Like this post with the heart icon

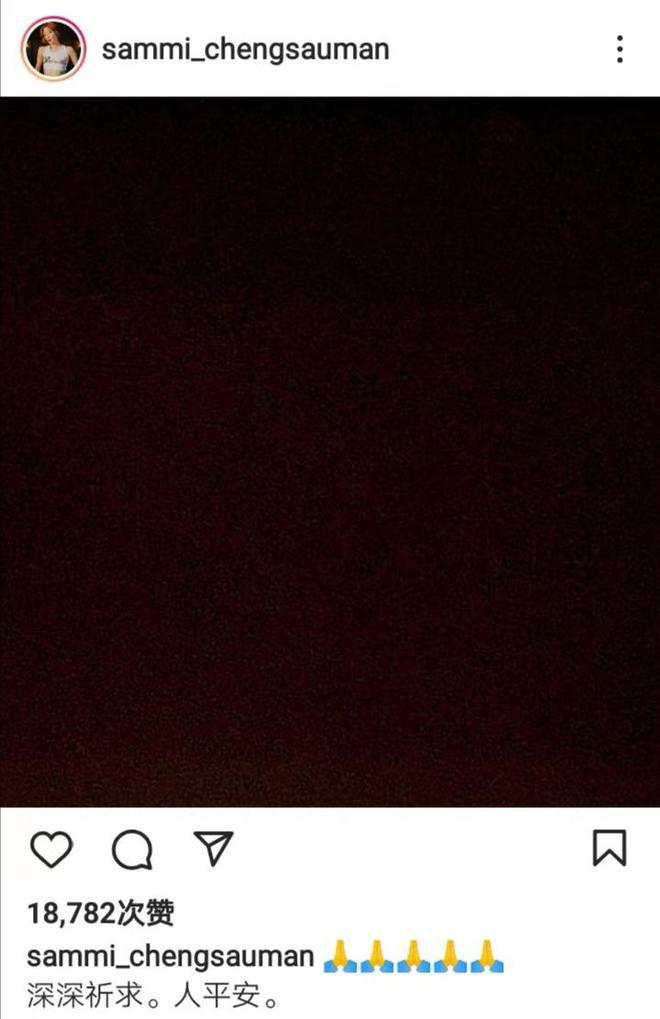tap(52, 850)
